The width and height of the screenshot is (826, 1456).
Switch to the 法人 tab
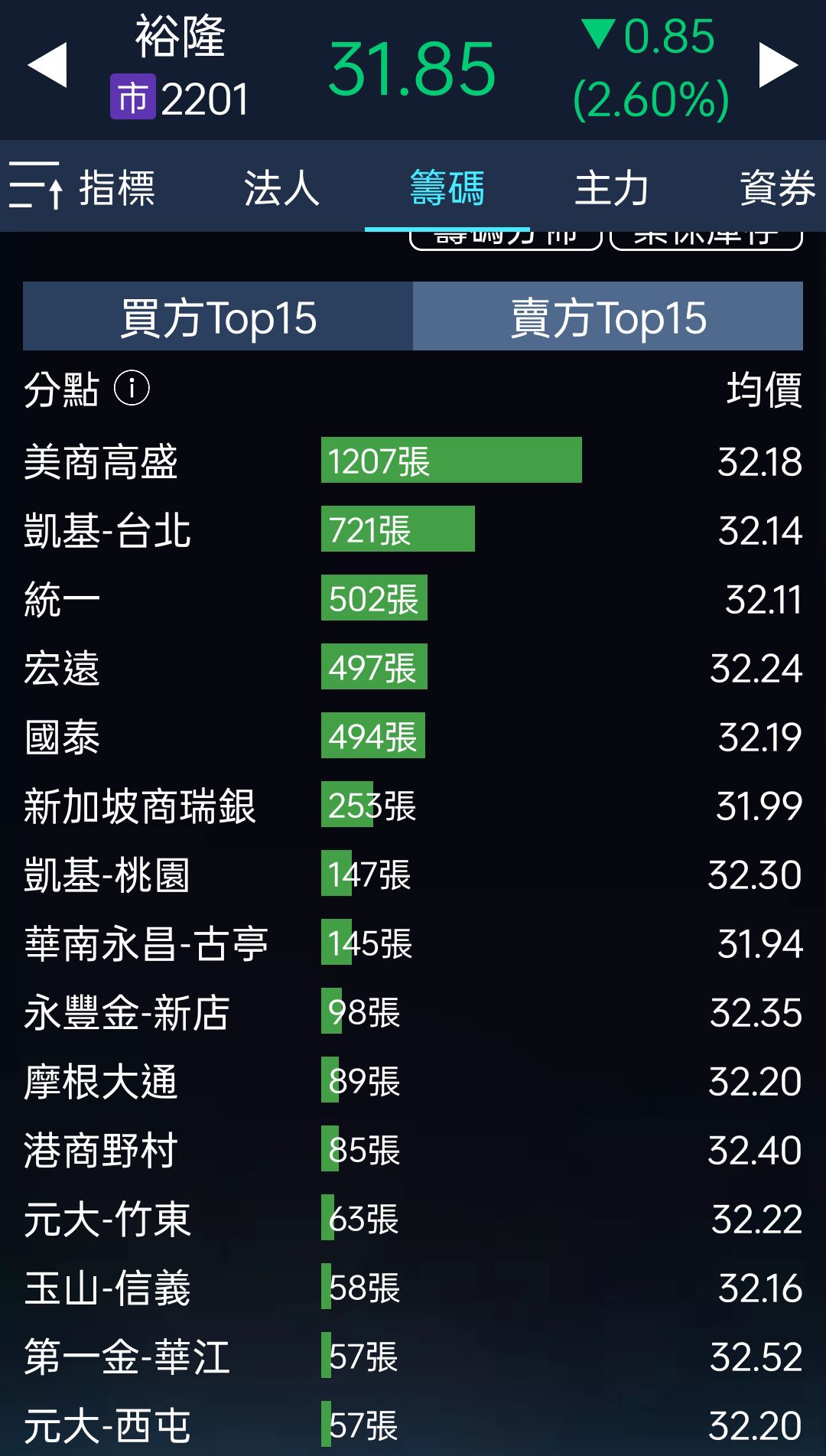point(281,187)
